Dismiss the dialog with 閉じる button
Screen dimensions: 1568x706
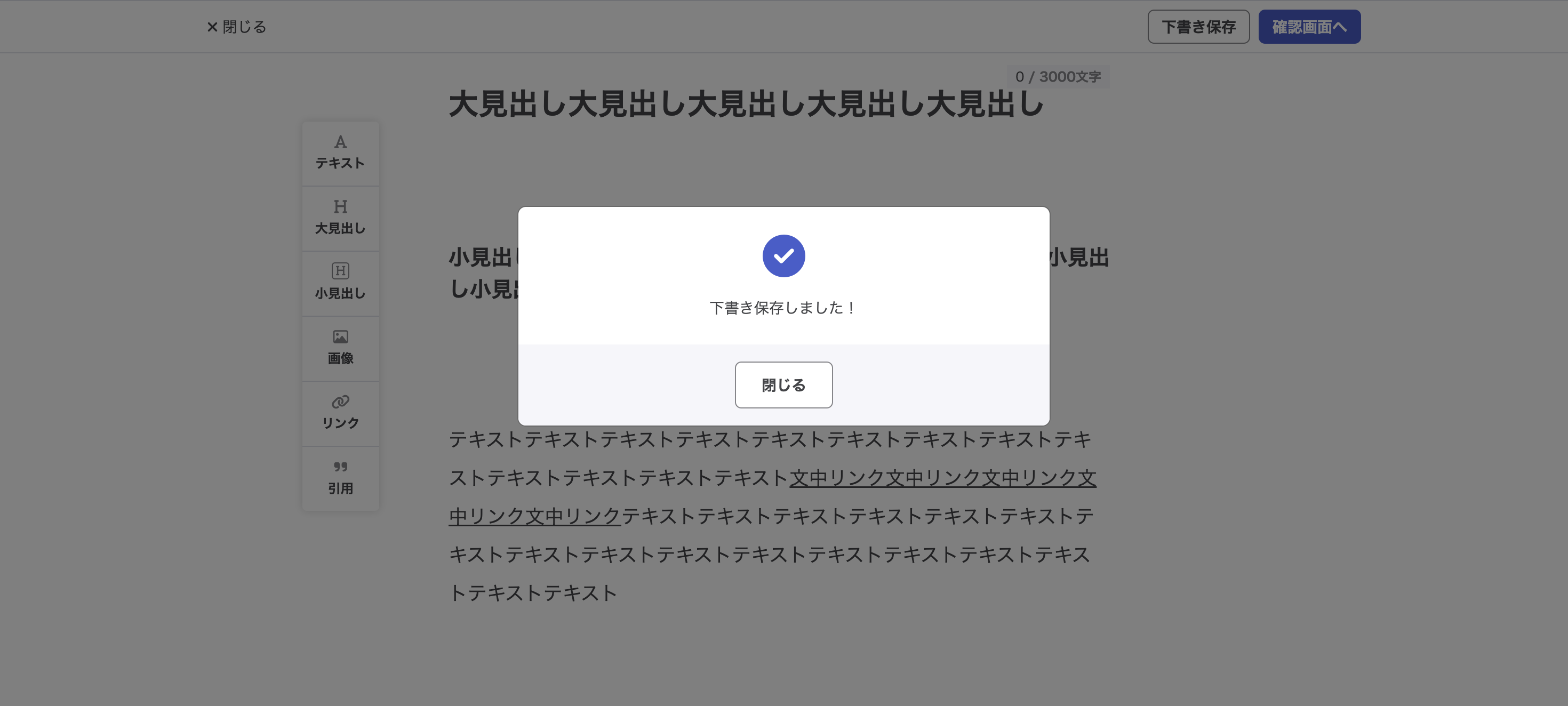[x=783, y=384]
